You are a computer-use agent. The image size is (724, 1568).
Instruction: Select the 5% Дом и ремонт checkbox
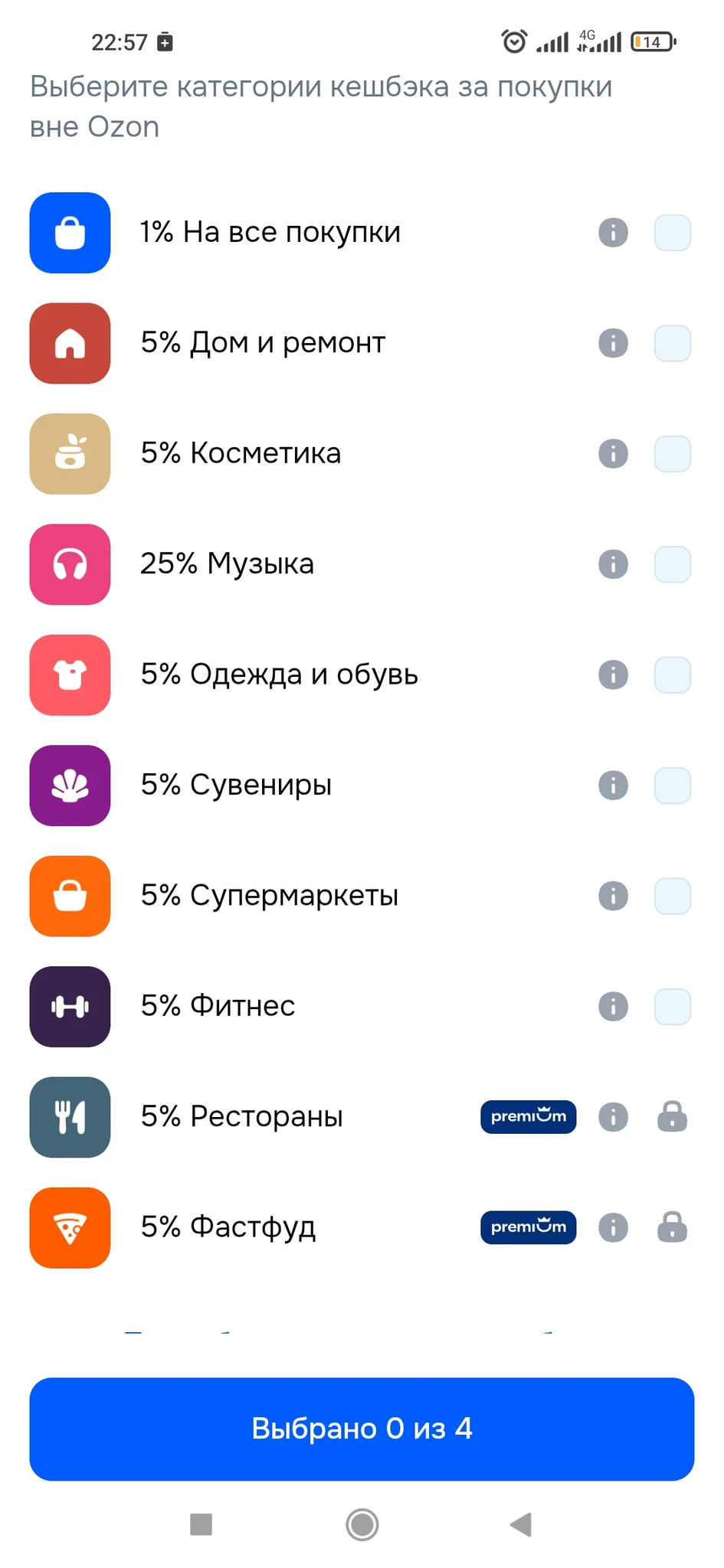672,343
